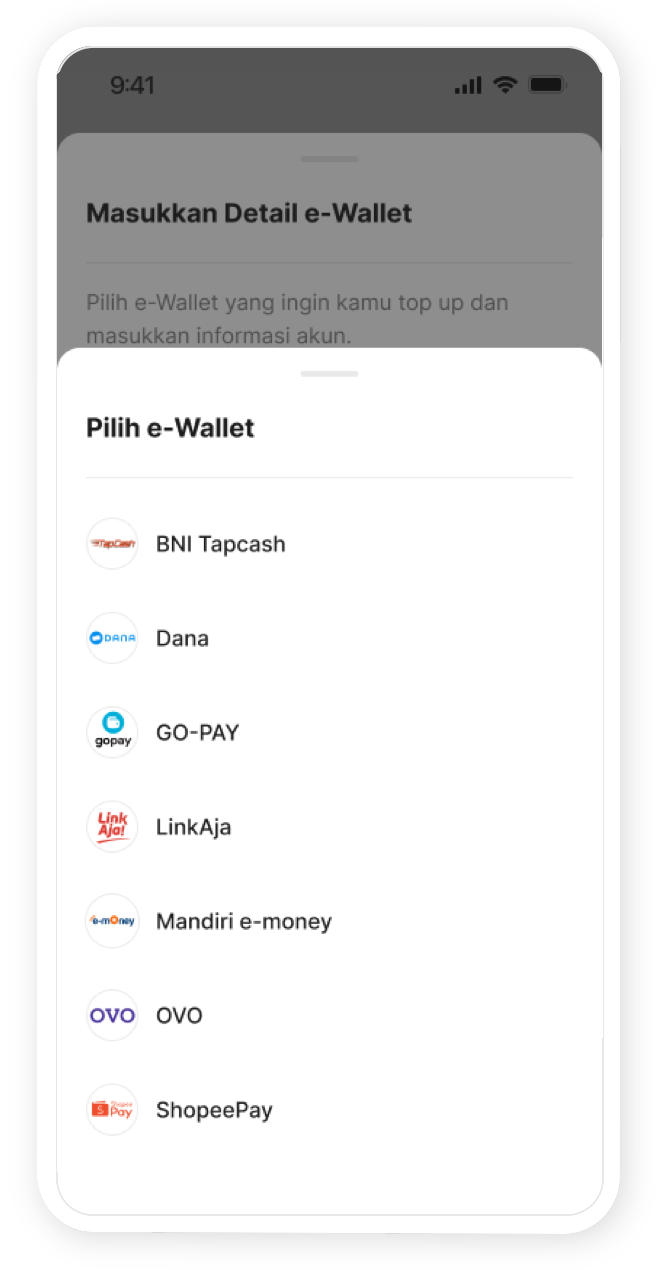Tap the Pilih e-Wallet sheet drag handle
The width and height of the screenshot is (667, 1270).
coord(329,374)
